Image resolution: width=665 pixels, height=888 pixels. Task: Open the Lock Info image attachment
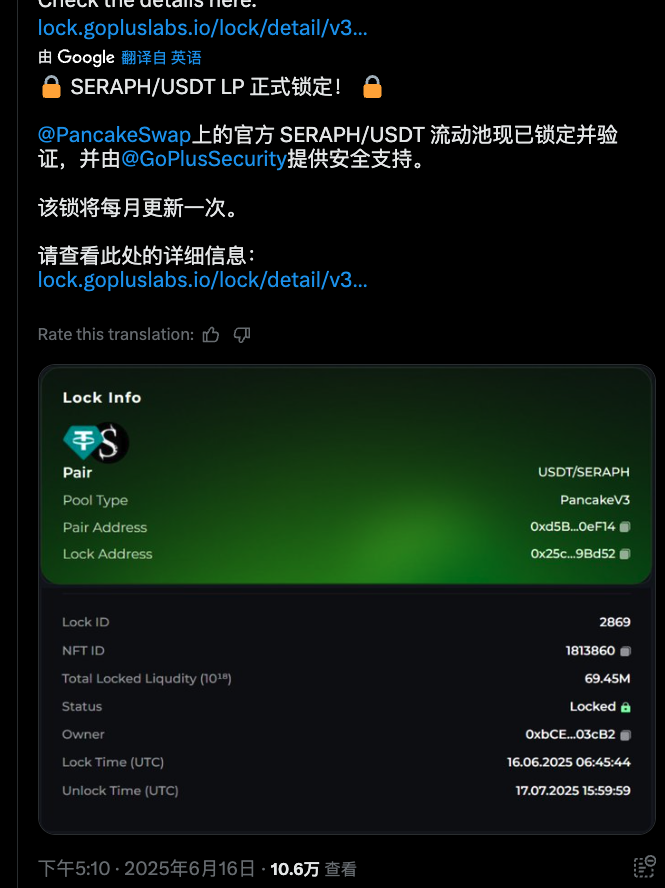point(346,598)
